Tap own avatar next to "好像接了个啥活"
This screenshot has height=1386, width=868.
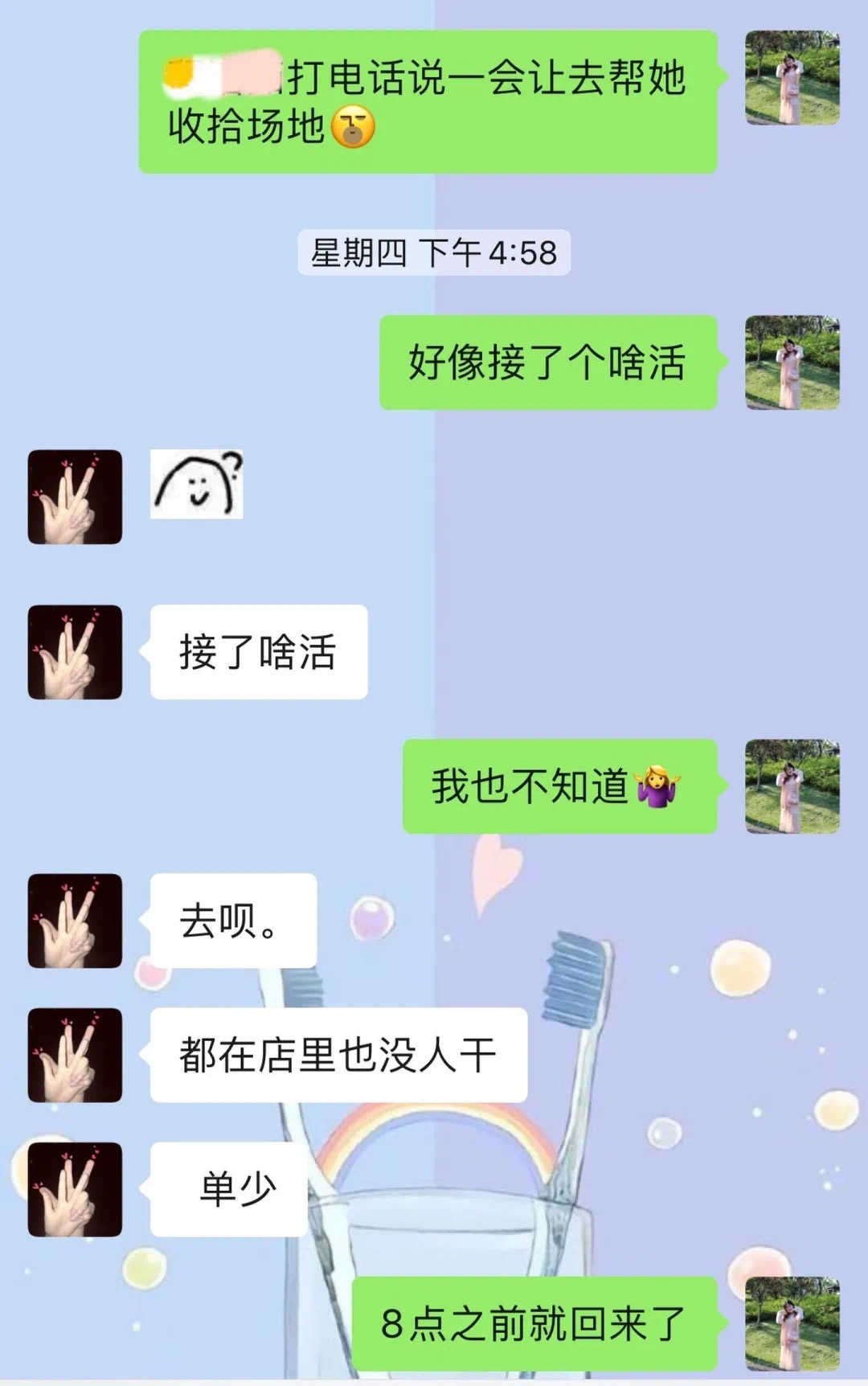pos(792,363)
